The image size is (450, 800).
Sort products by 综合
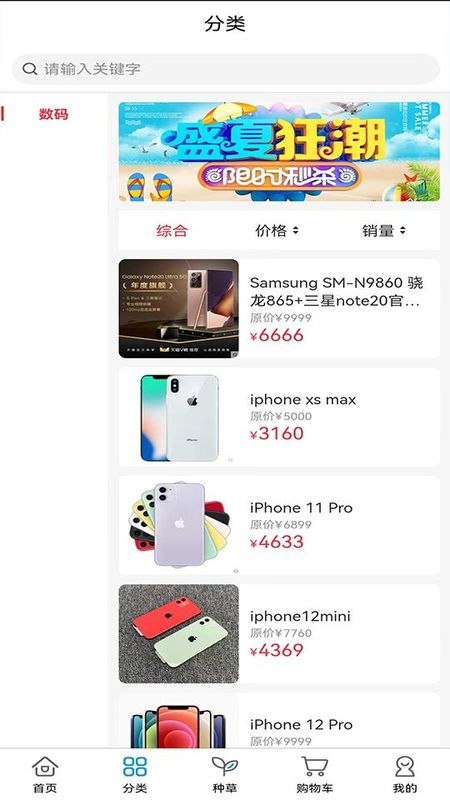pyautogui.click(x=172, y=231)
